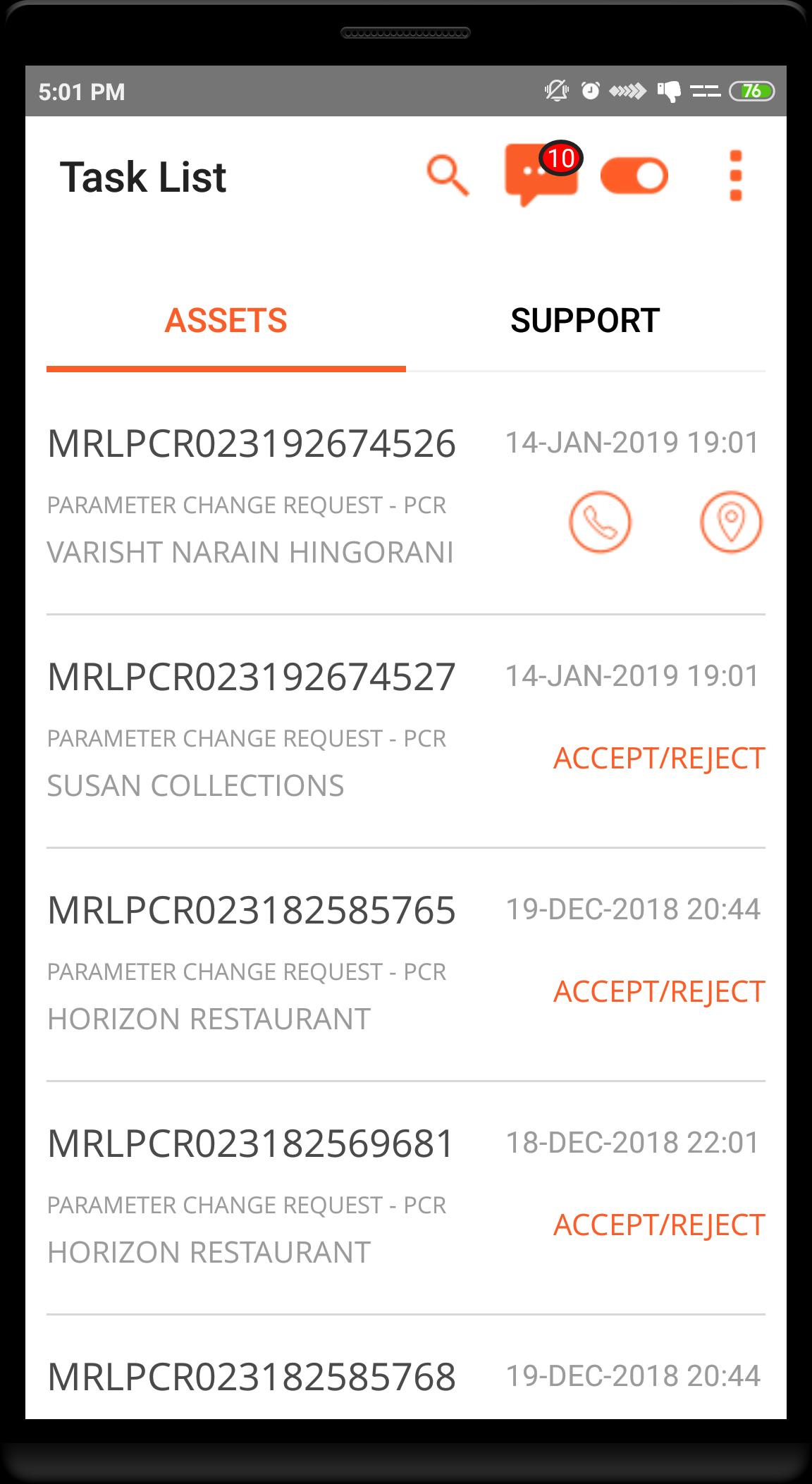The width and height of the screenshot is (812, 1484).
Task: Tap ACCEPT/REJECT for task MRLPCR023182569681
Action: coord(659,1225)
